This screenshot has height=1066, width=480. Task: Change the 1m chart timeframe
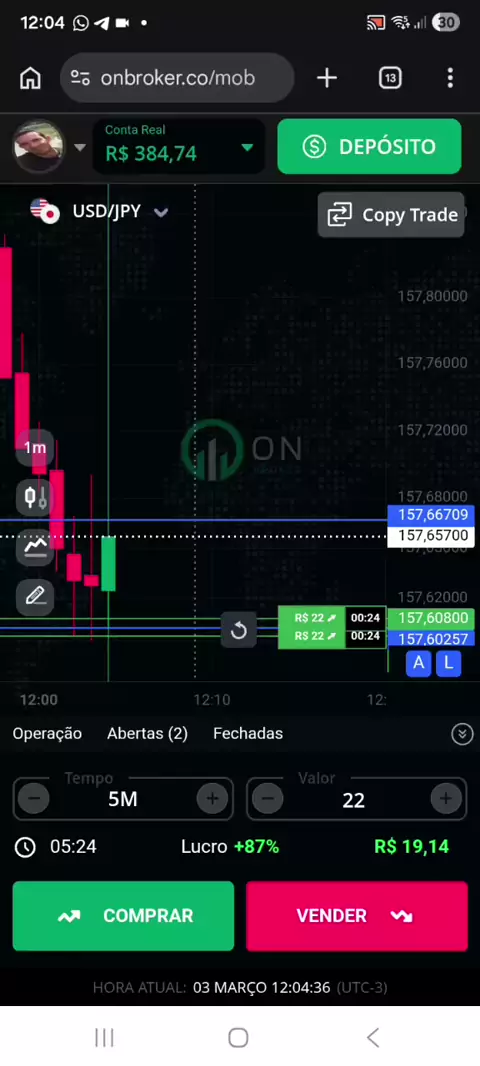[x=35, y=447]
